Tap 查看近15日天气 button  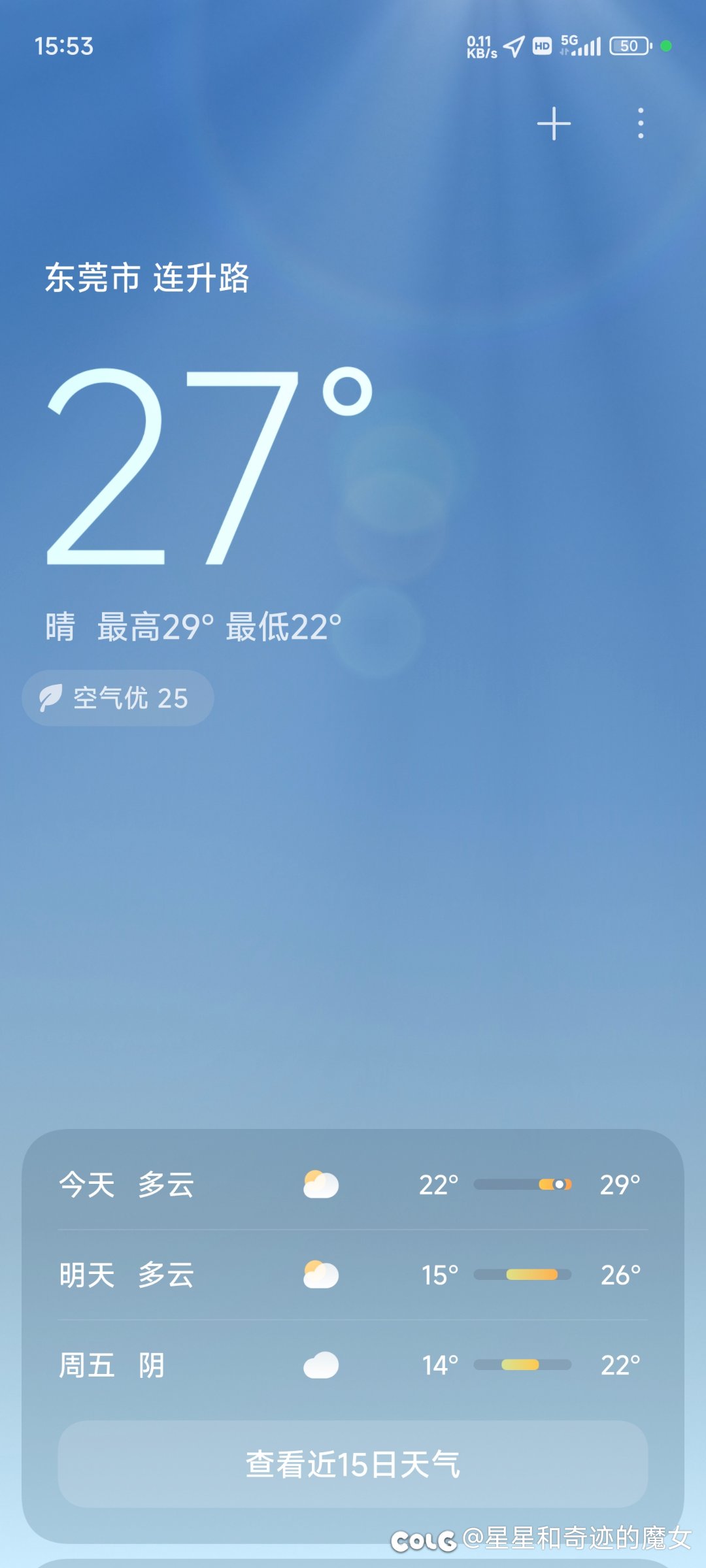click(x=353, y=1464)
